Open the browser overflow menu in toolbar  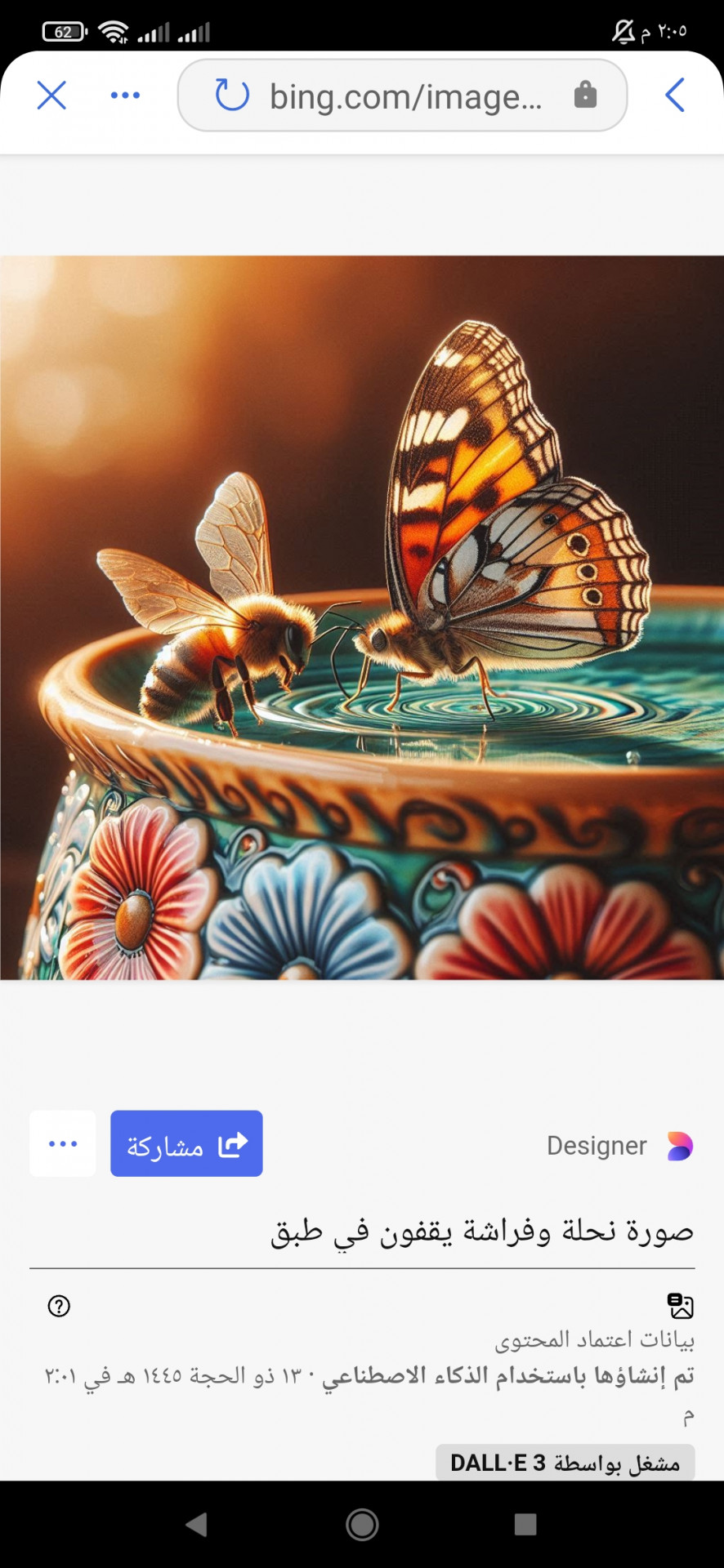pyautogui.click(x=125, y=96)
